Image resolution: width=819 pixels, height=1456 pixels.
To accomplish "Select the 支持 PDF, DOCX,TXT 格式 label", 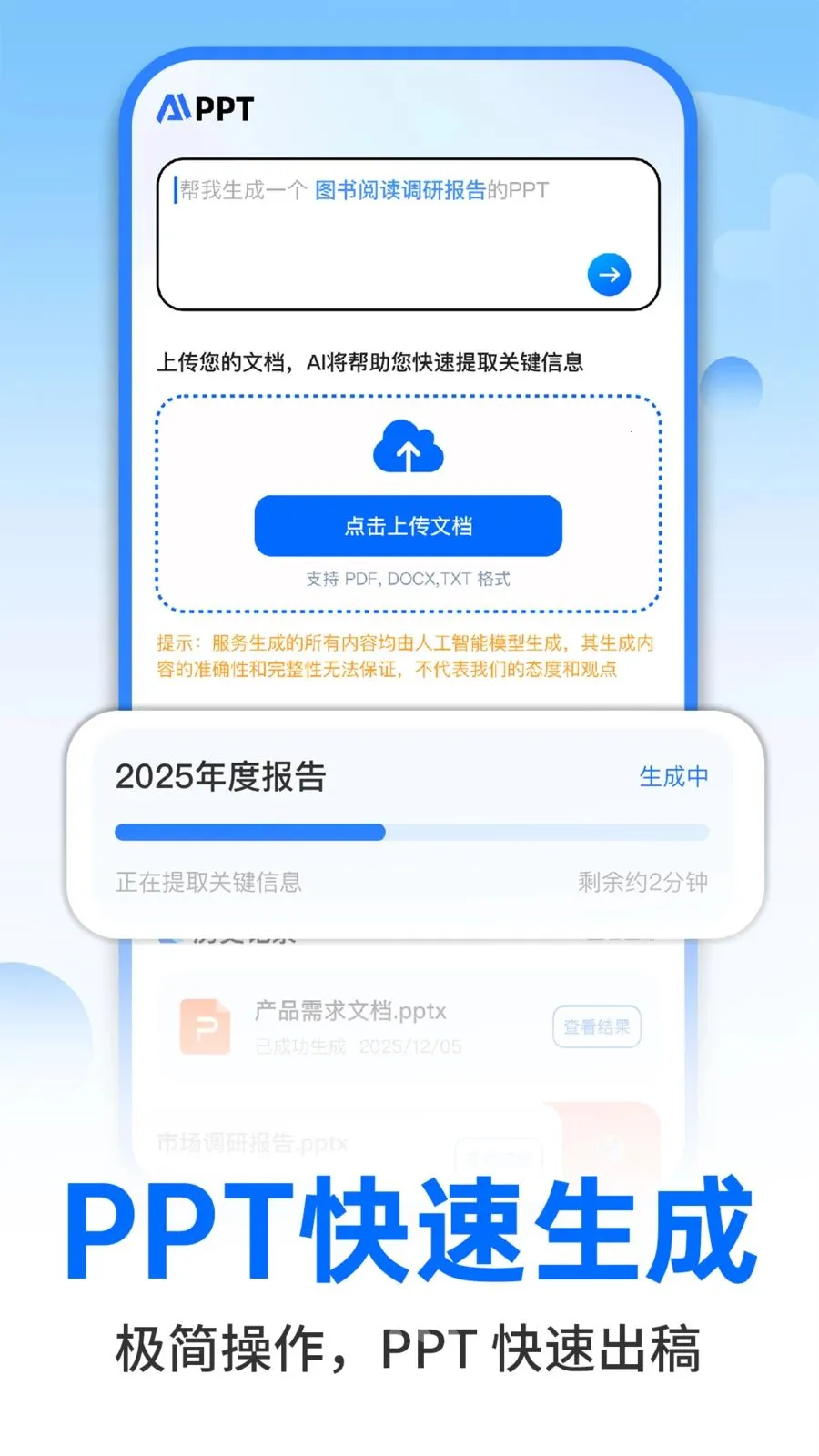I will [x=409, y=577].
